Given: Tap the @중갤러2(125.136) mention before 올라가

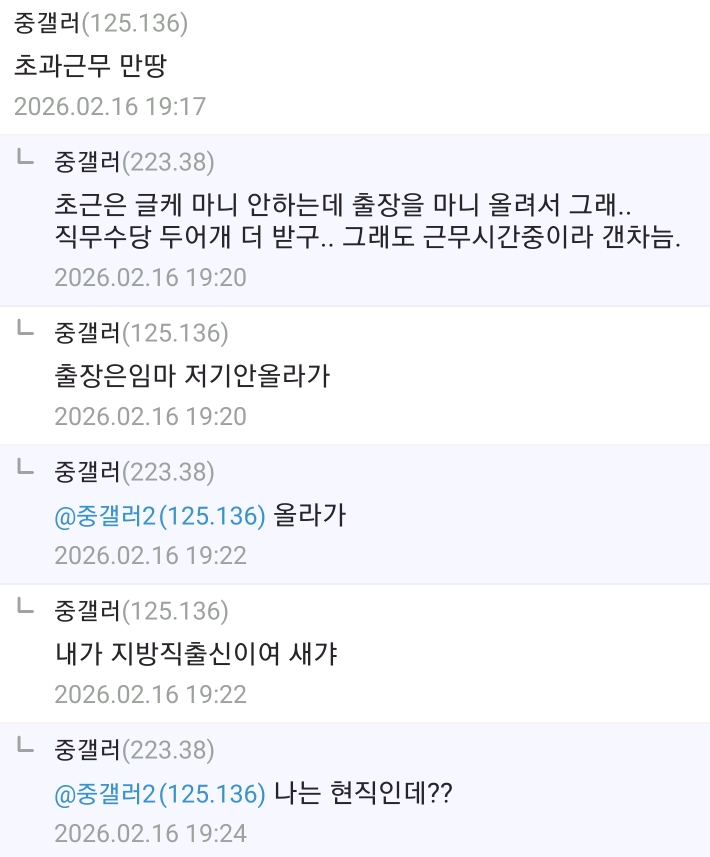Looking at the screenshot, I should pyautogui.click(x=160, y=516).
